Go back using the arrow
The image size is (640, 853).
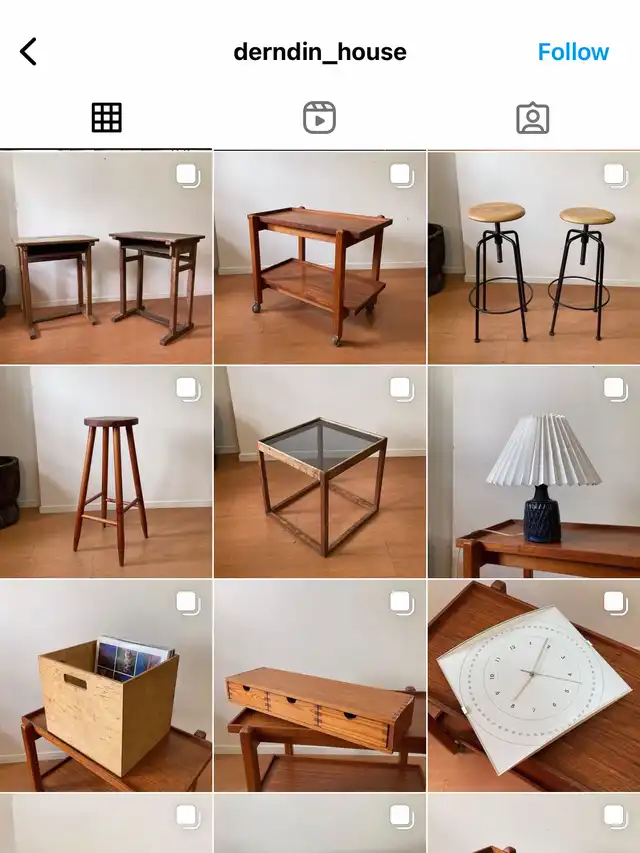click(x=29, y=52)
